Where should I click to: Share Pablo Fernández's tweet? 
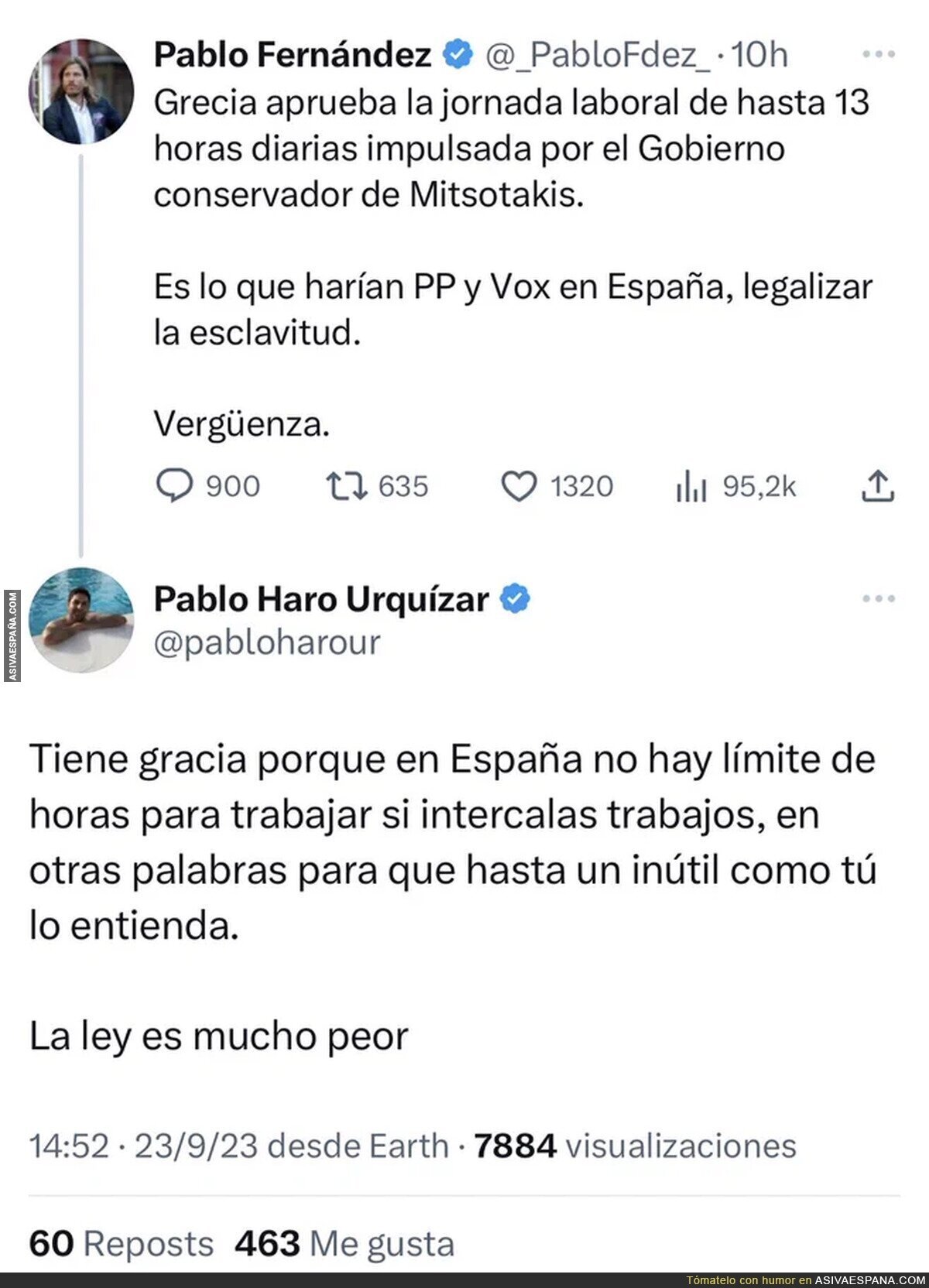tap(878, 485)
